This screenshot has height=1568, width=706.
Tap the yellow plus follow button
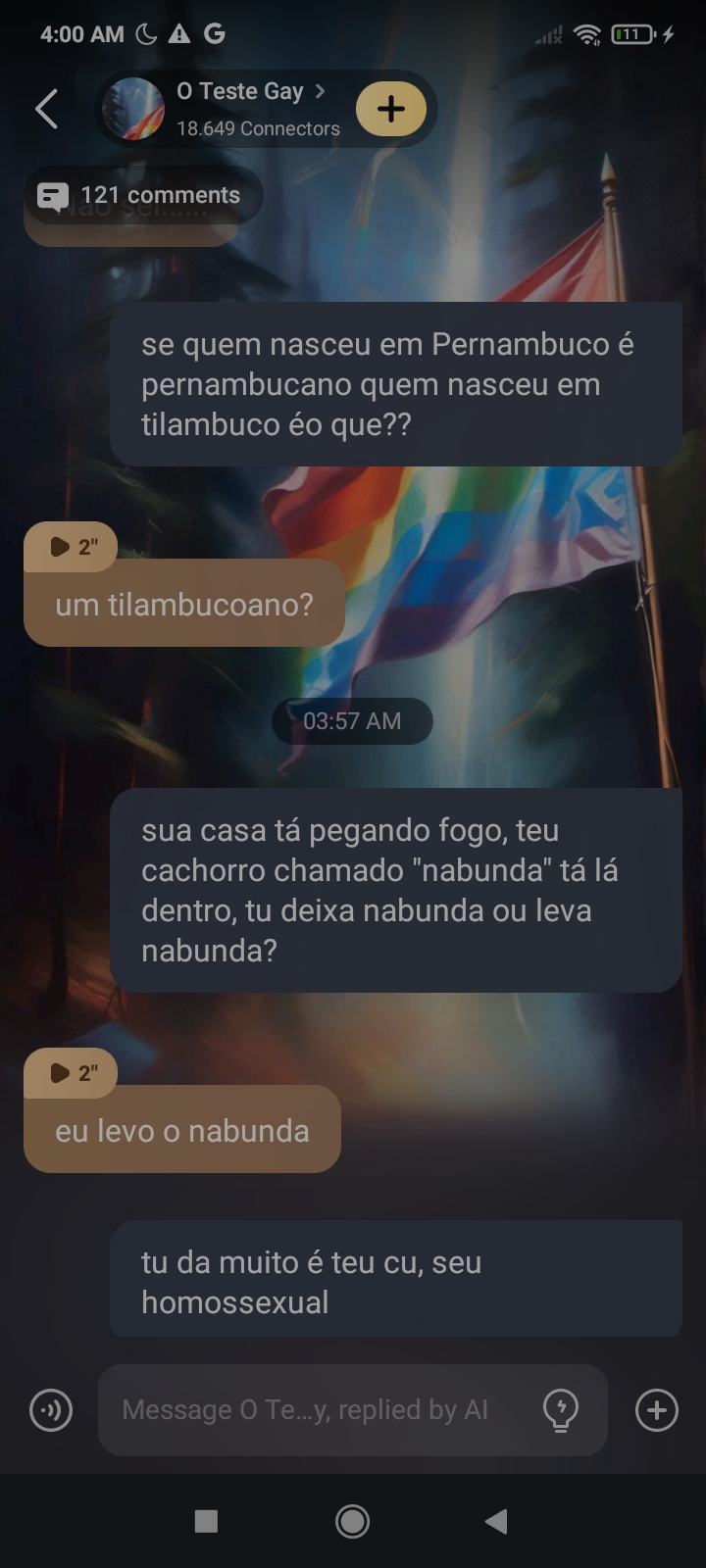tap(390, 109)
